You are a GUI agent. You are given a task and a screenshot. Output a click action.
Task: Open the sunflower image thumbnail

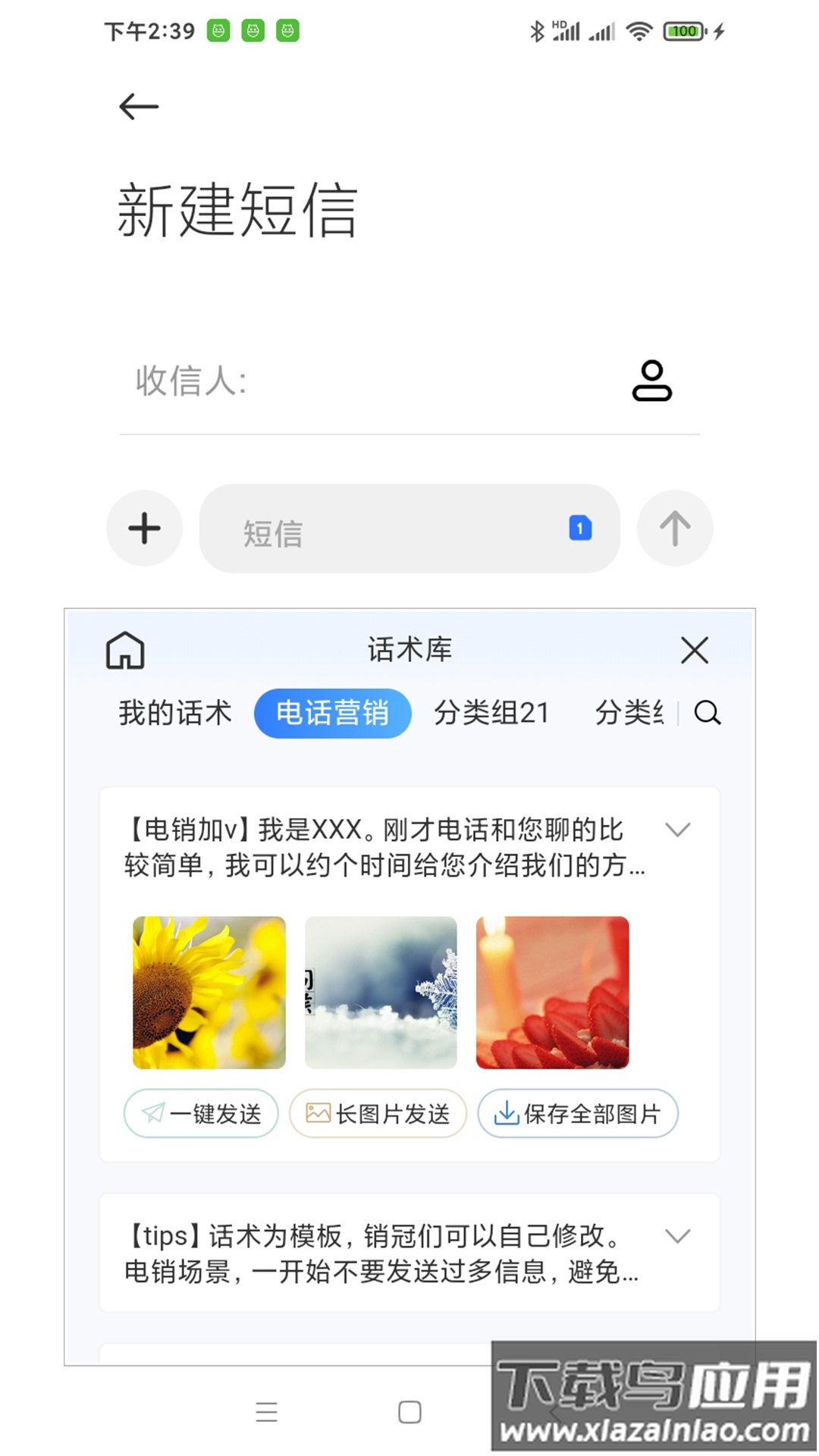point(208,991)
